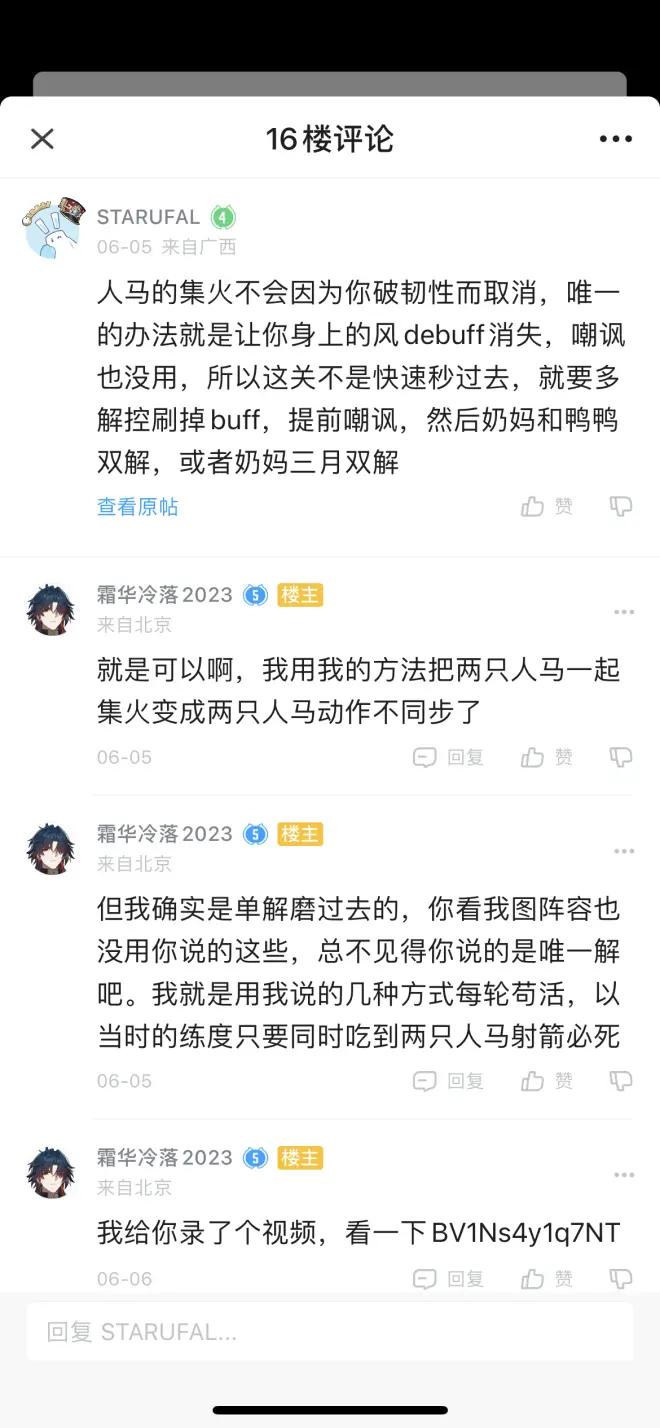Dislike the reply 我给你录了个视频

(x=621, y=1279)
